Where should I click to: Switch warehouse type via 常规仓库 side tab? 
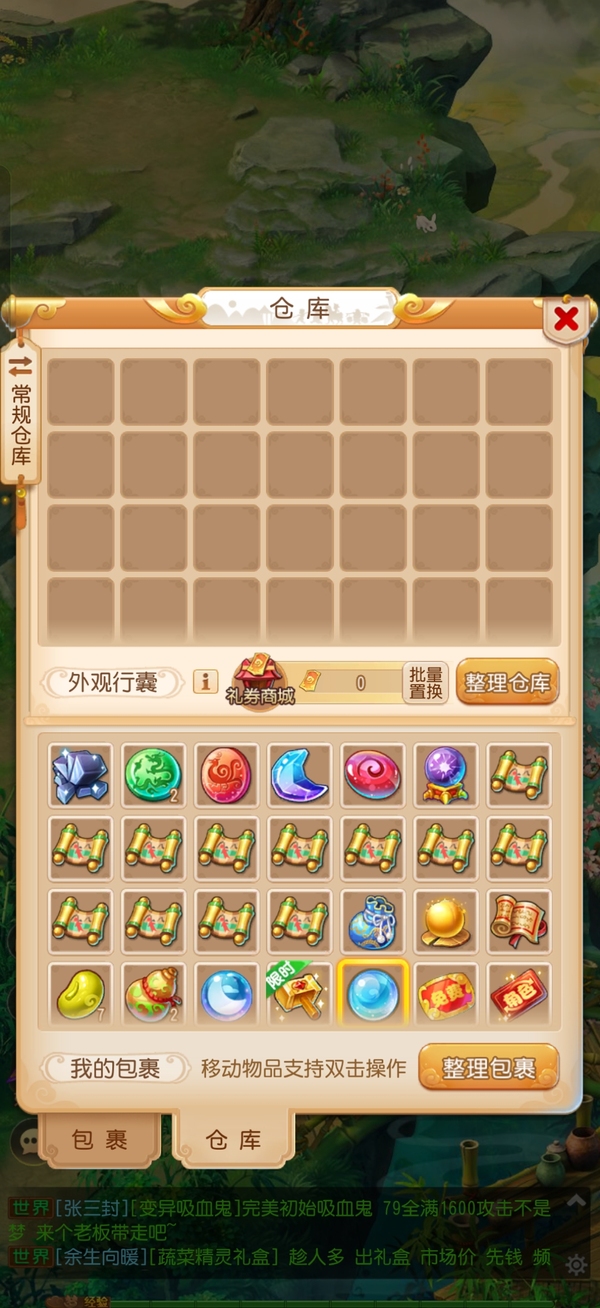click(x=21, y=413)
